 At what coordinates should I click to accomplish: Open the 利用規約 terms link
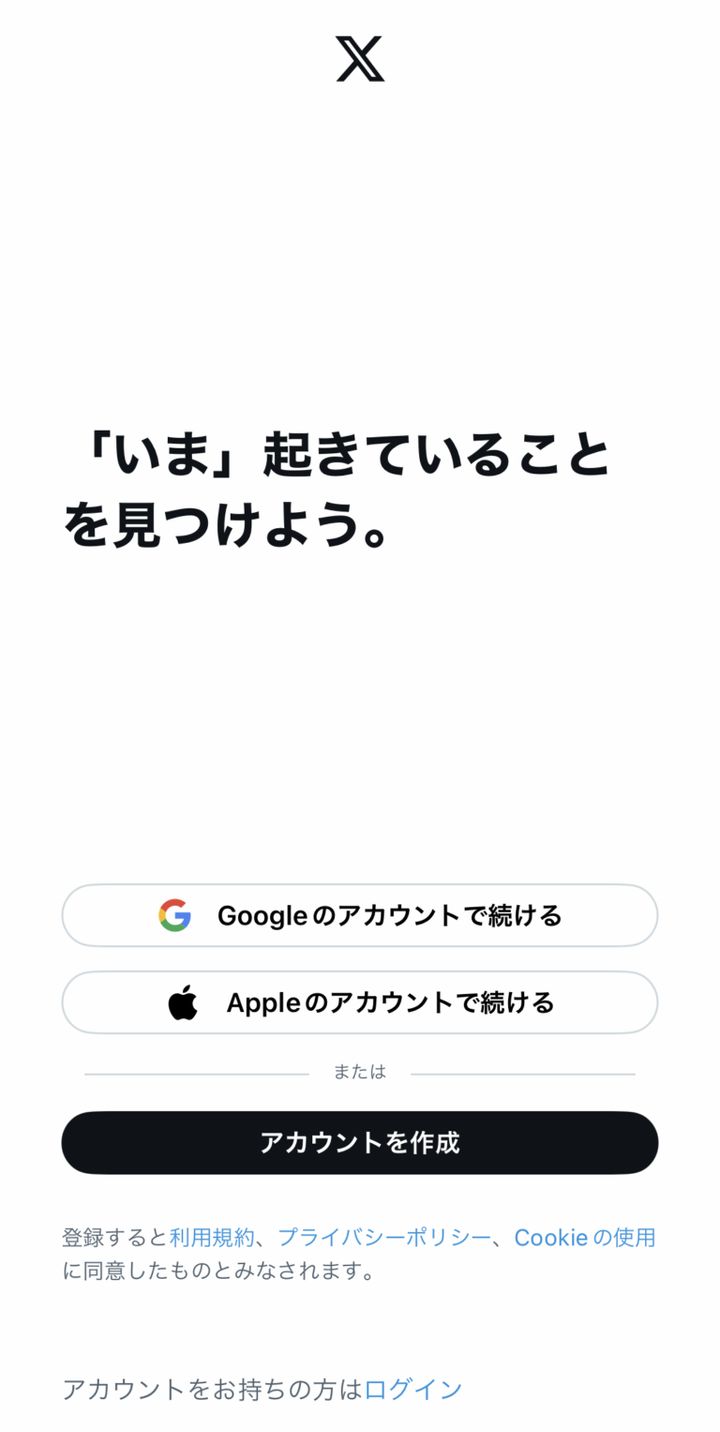coord(212,1237)
